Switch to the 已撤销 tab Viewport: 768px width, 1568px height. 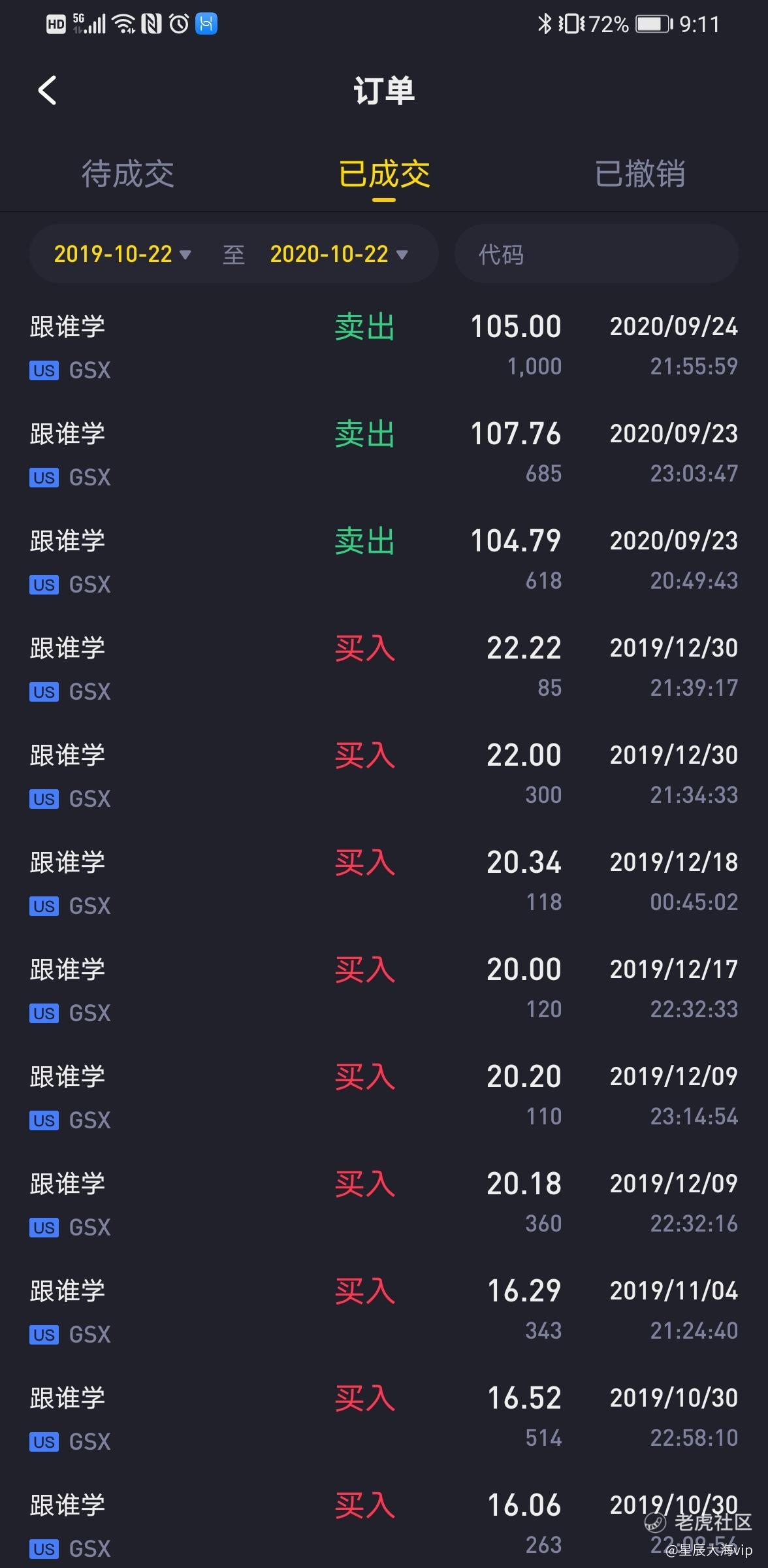(x=640, y=174)
